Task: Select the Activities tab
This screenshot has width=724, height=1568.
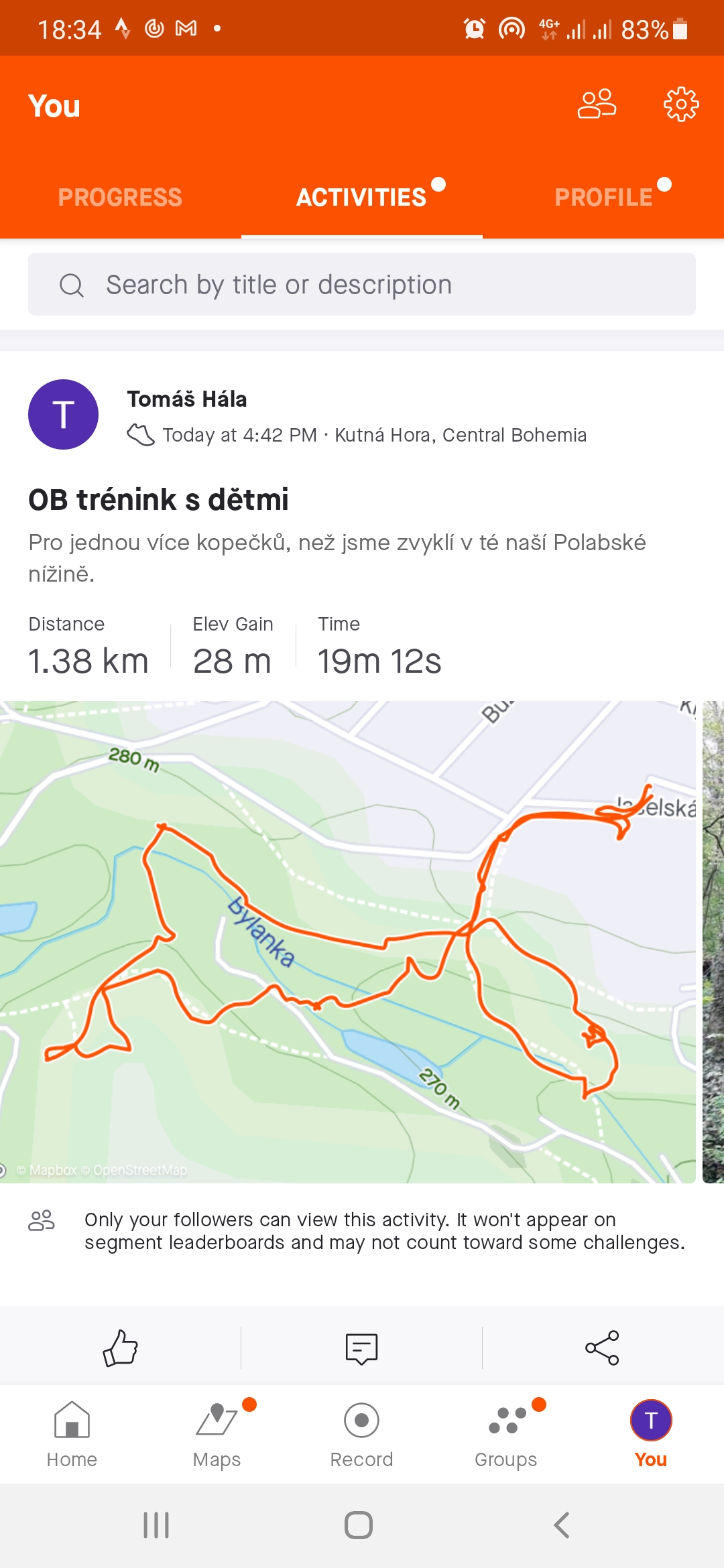Action: click(x=362, y=197)
